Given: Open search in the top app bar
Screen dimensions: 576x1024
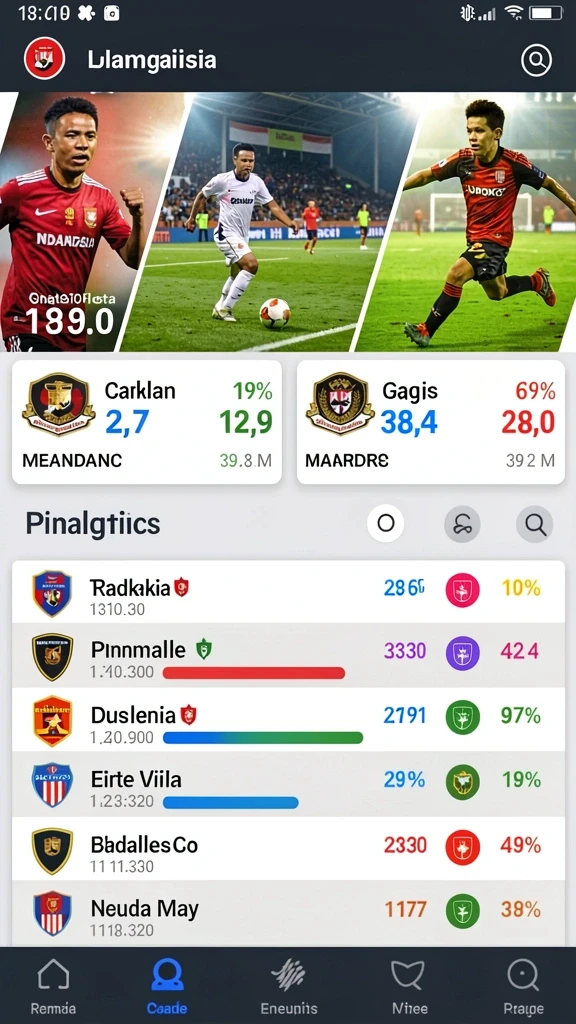Looking at the screenshot, I should click(536, 61).
